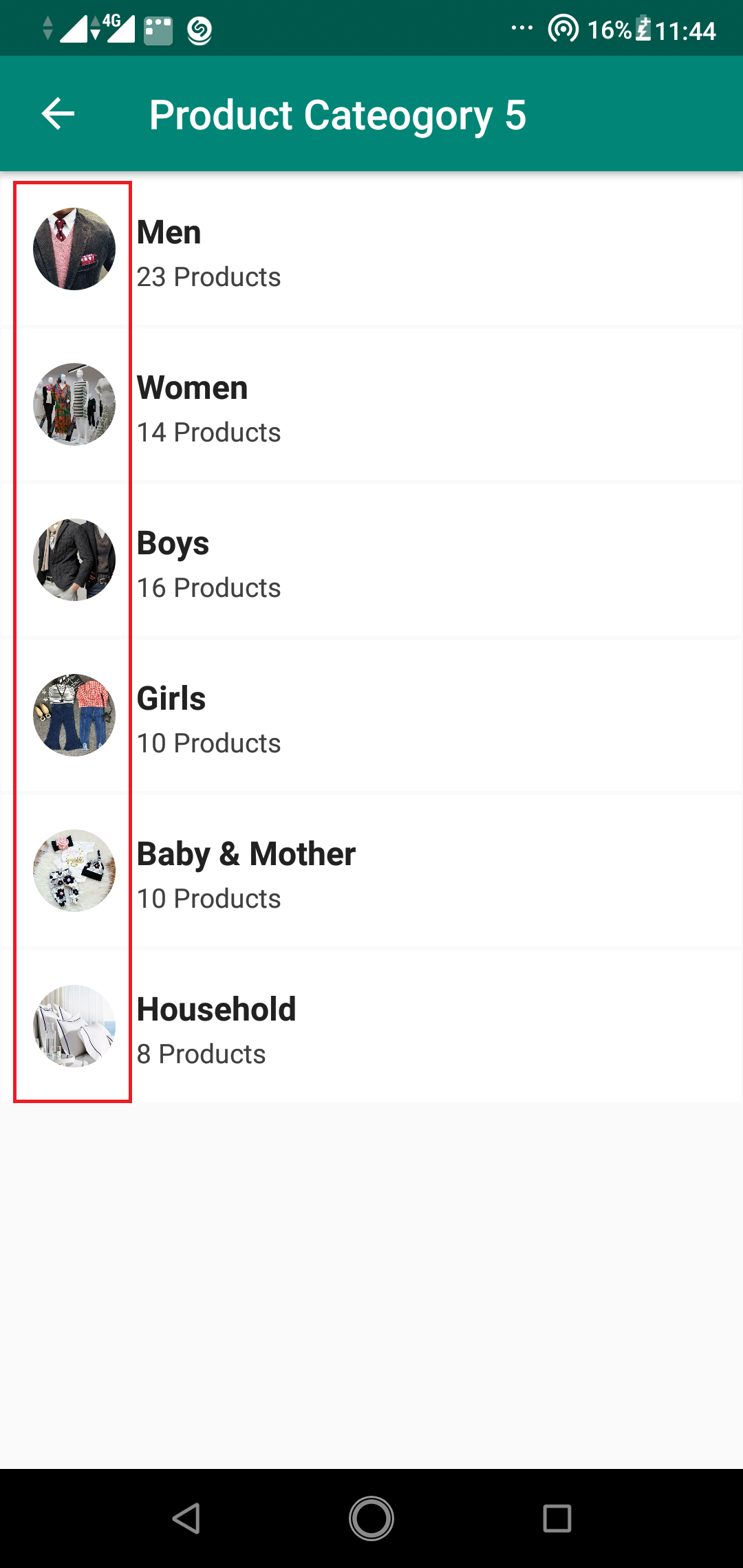Viewport: 743px width, 1568px height.
Task: Open the recent apps overview
Action: [x=557, y=1518]
